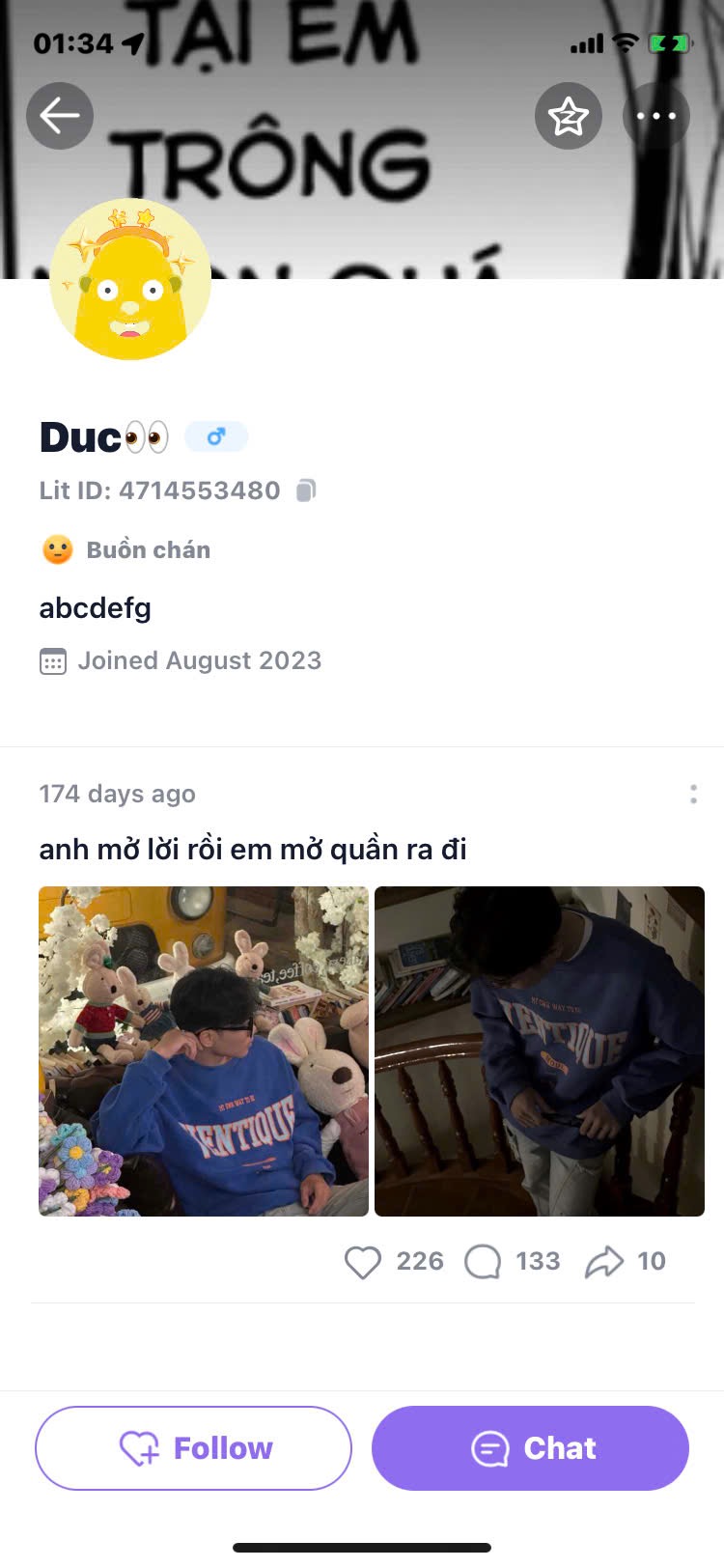Open the post's three-dot options menu
The image size is (724, 1568).
(x=693, y=795)
